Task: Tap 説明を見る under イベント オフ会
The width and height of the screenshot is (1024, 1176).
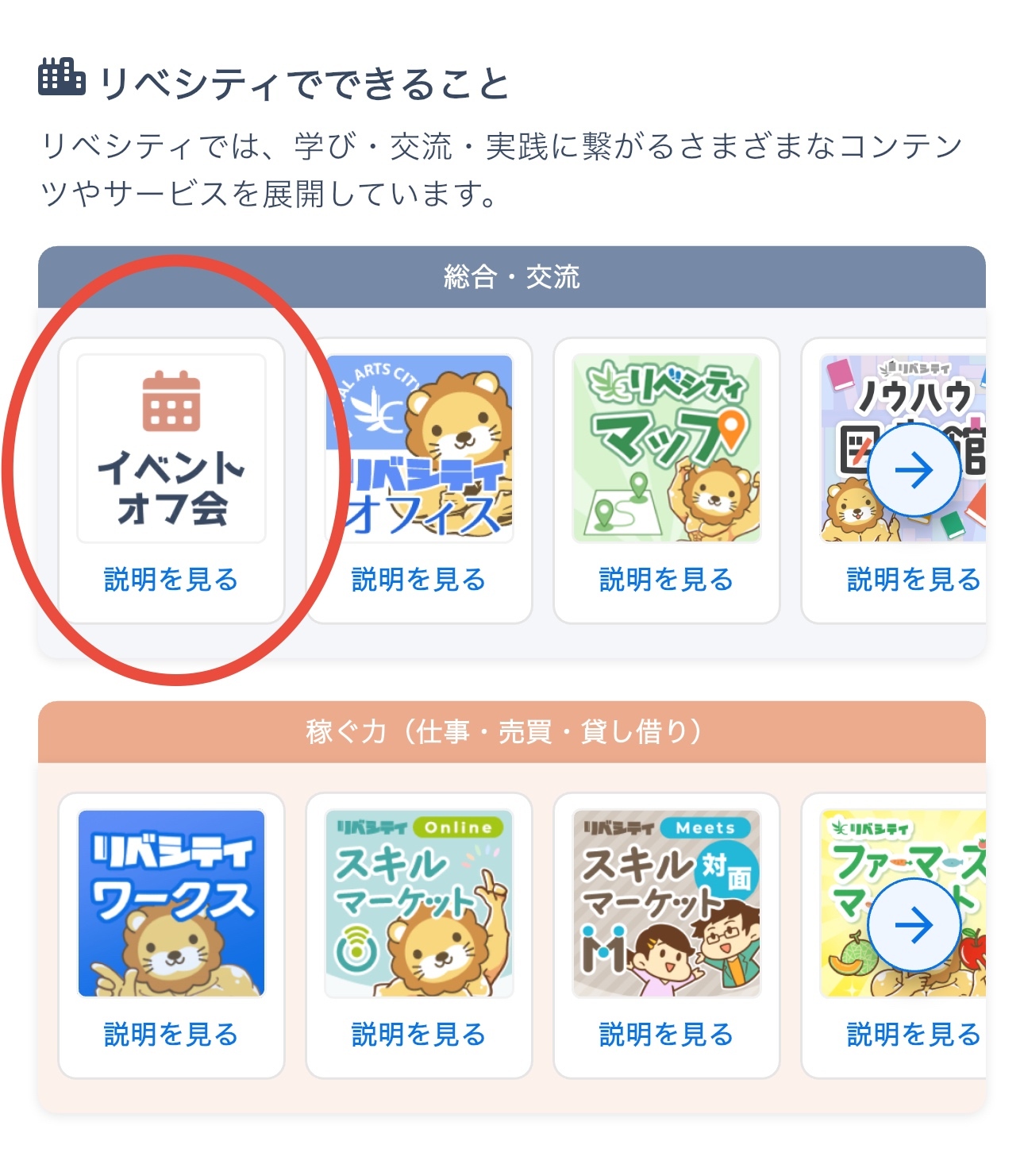Action: pos(171,580)
